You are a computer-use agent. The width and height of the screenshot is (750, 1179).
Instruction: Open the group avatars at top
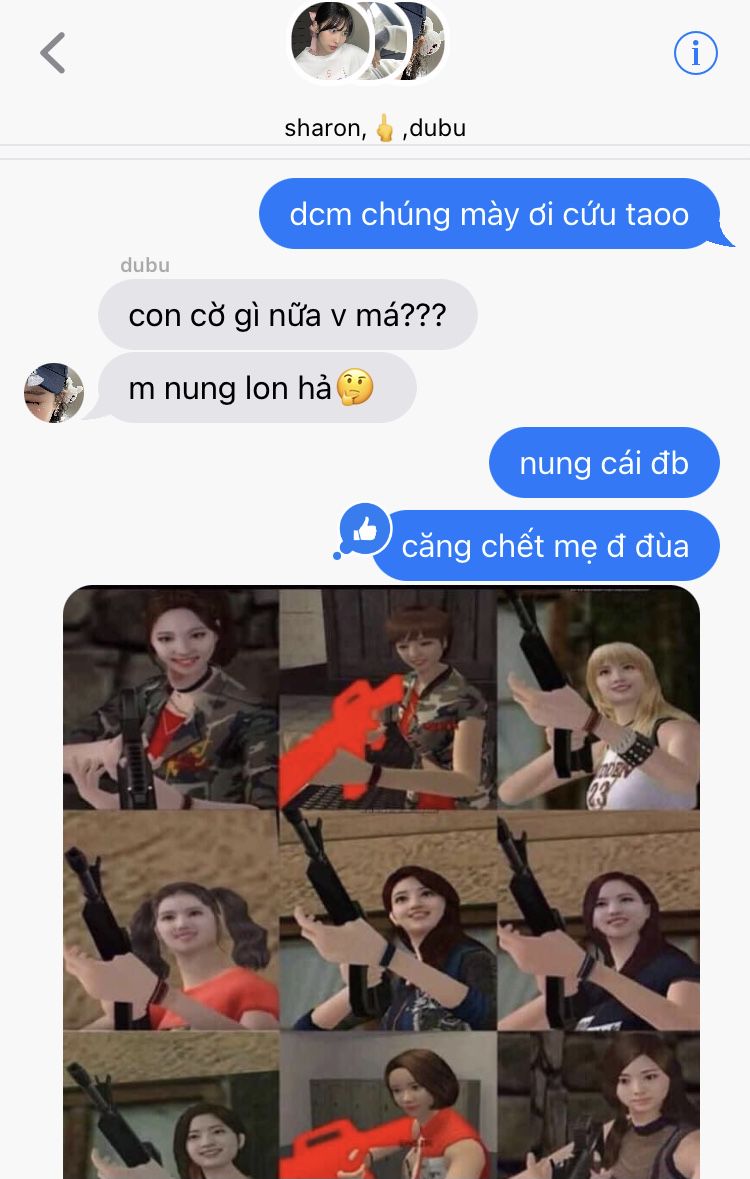pos(368,43)
